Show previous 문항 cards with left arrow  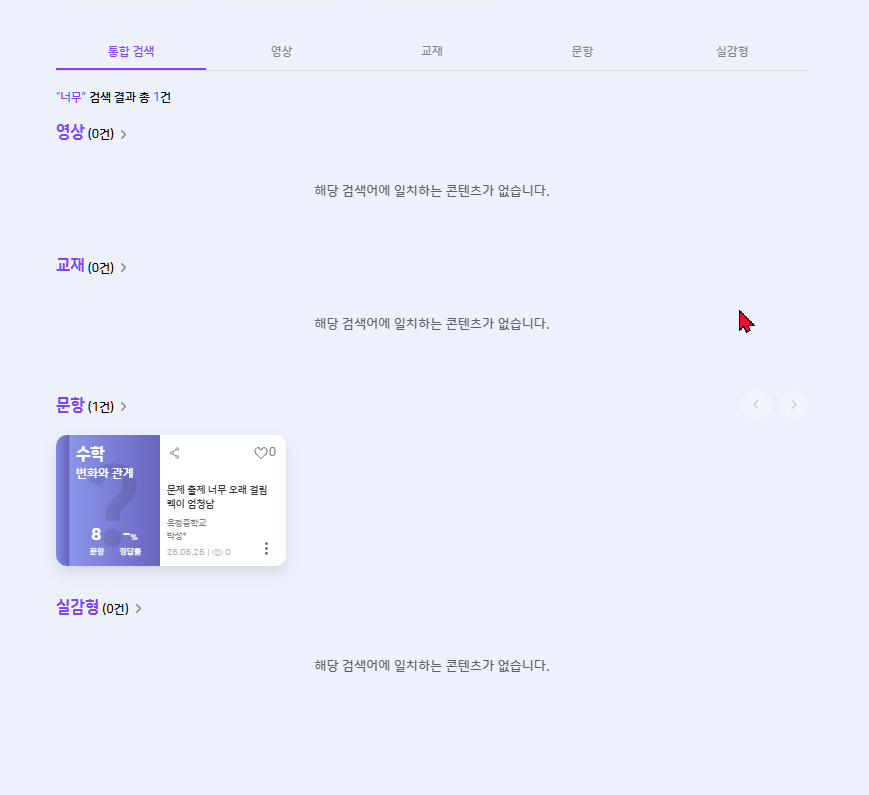755,404
